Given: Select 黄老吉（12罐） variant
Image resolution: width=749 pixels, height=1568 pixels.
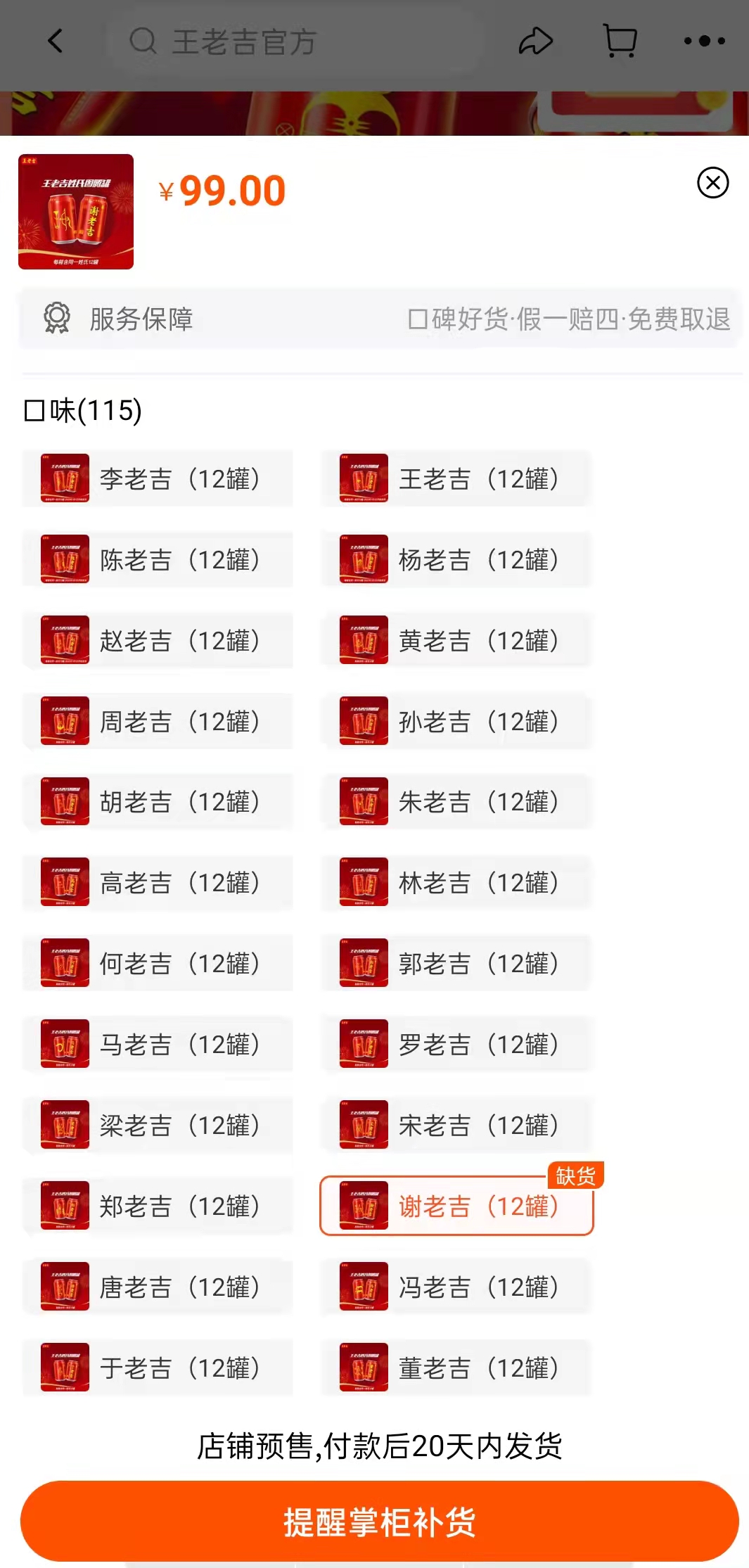Looking at the screenshot, I should (x=457, y=640).
